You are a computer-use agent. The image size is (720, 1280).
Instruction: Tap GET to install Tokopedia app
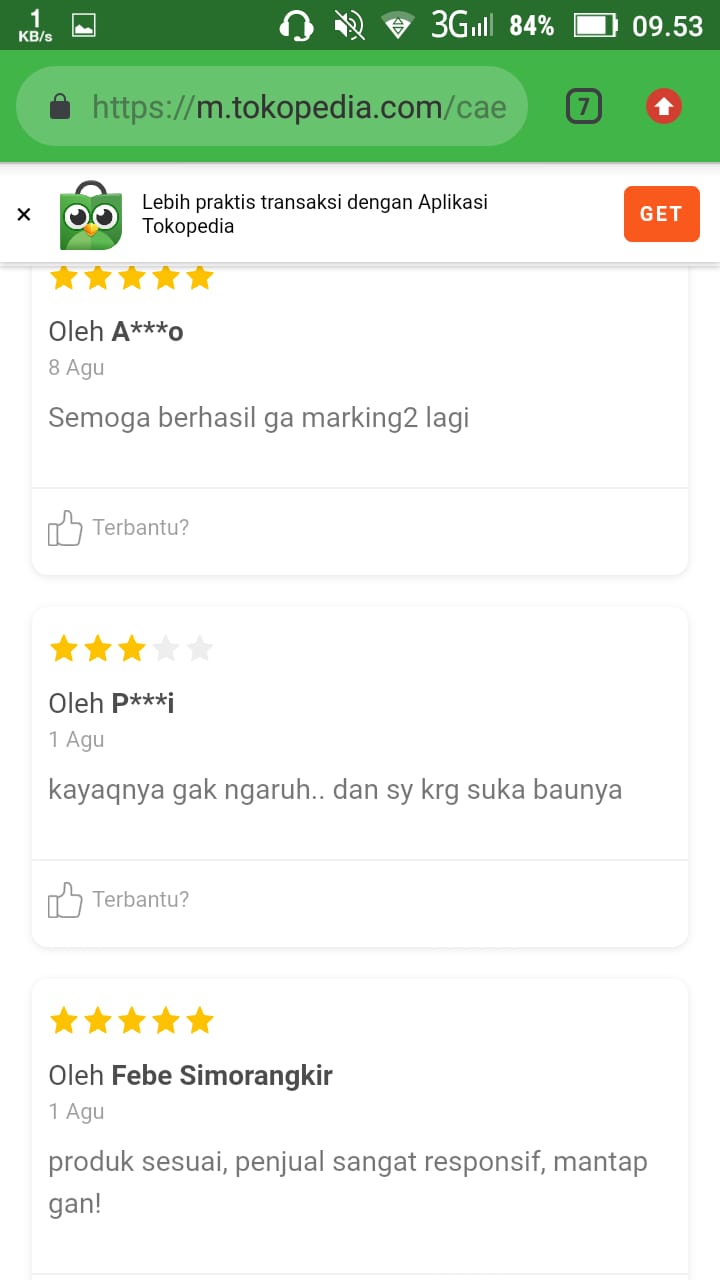click(x=661, y=214)
